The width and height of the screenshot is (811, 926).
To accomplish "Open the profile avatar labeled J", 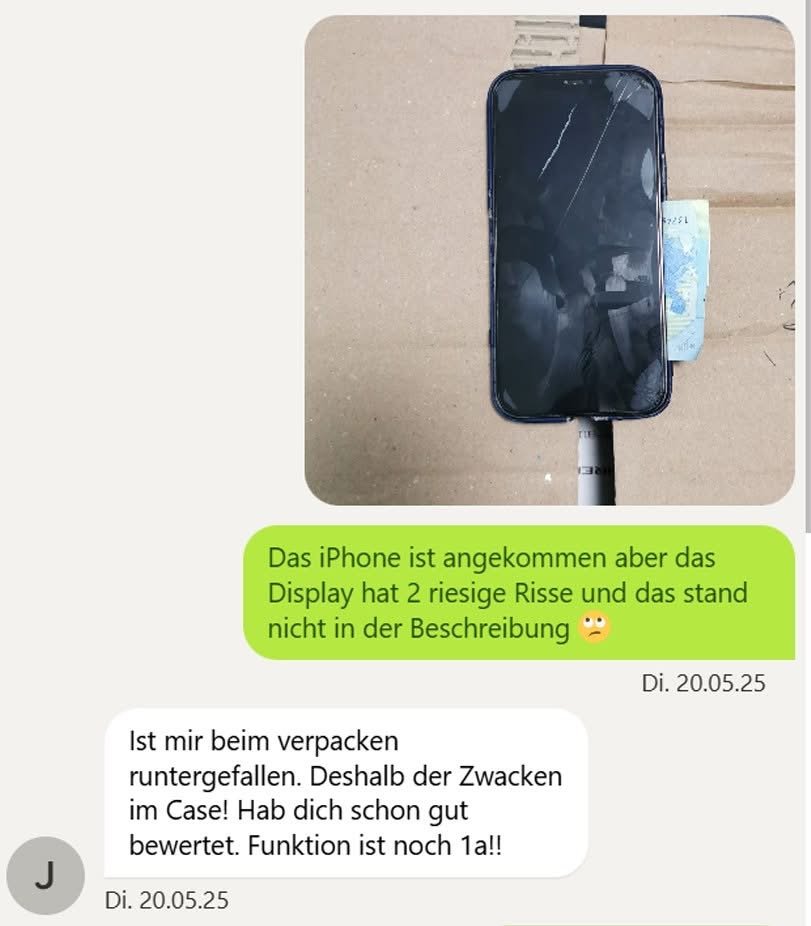I will pyautogui.click(x=44, y=877).
